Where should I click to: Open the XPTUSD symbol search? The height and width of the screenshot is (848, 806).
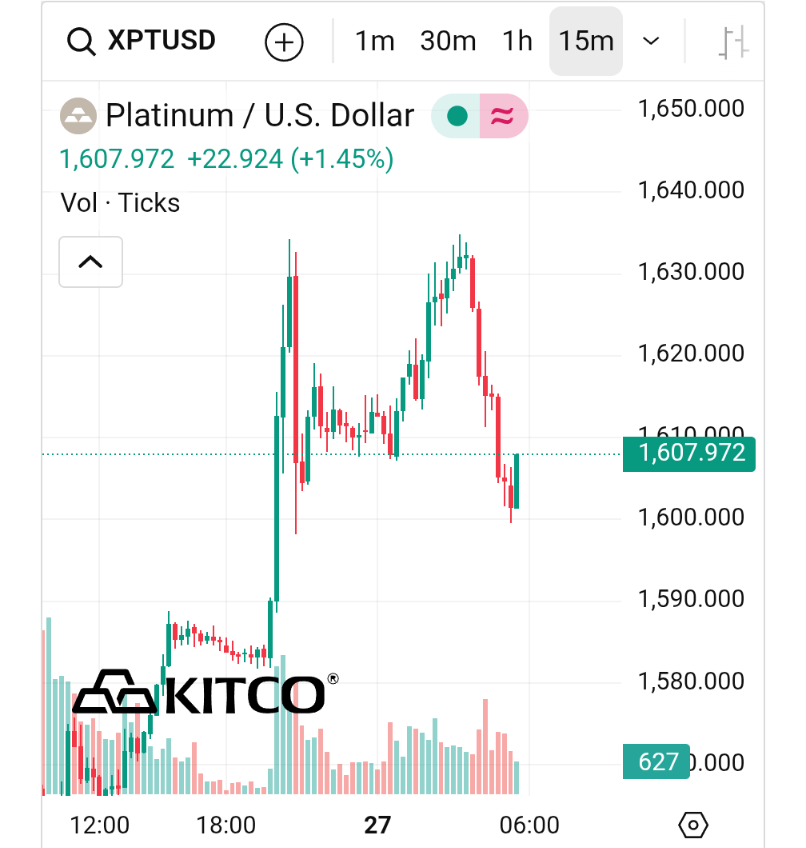coord(141,41)
